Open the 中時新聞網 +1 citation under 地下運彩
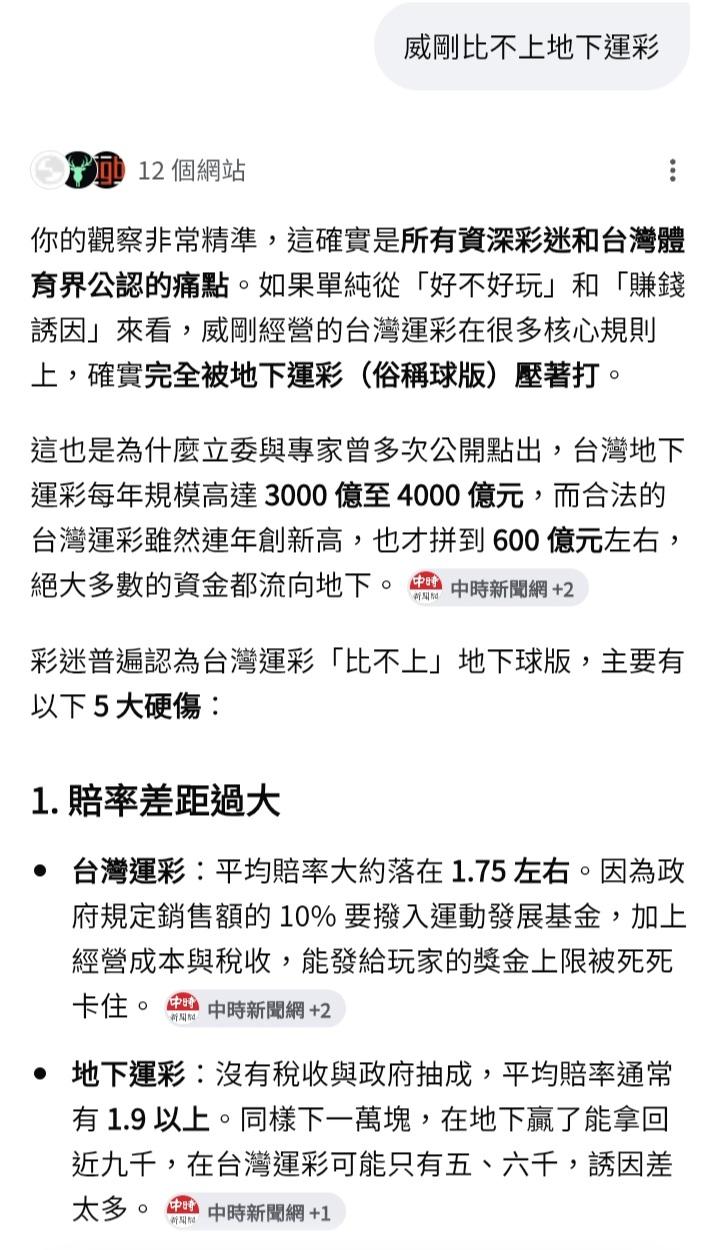Image resolution: width=720 pixels, height=1250 pixels. 254,1213
